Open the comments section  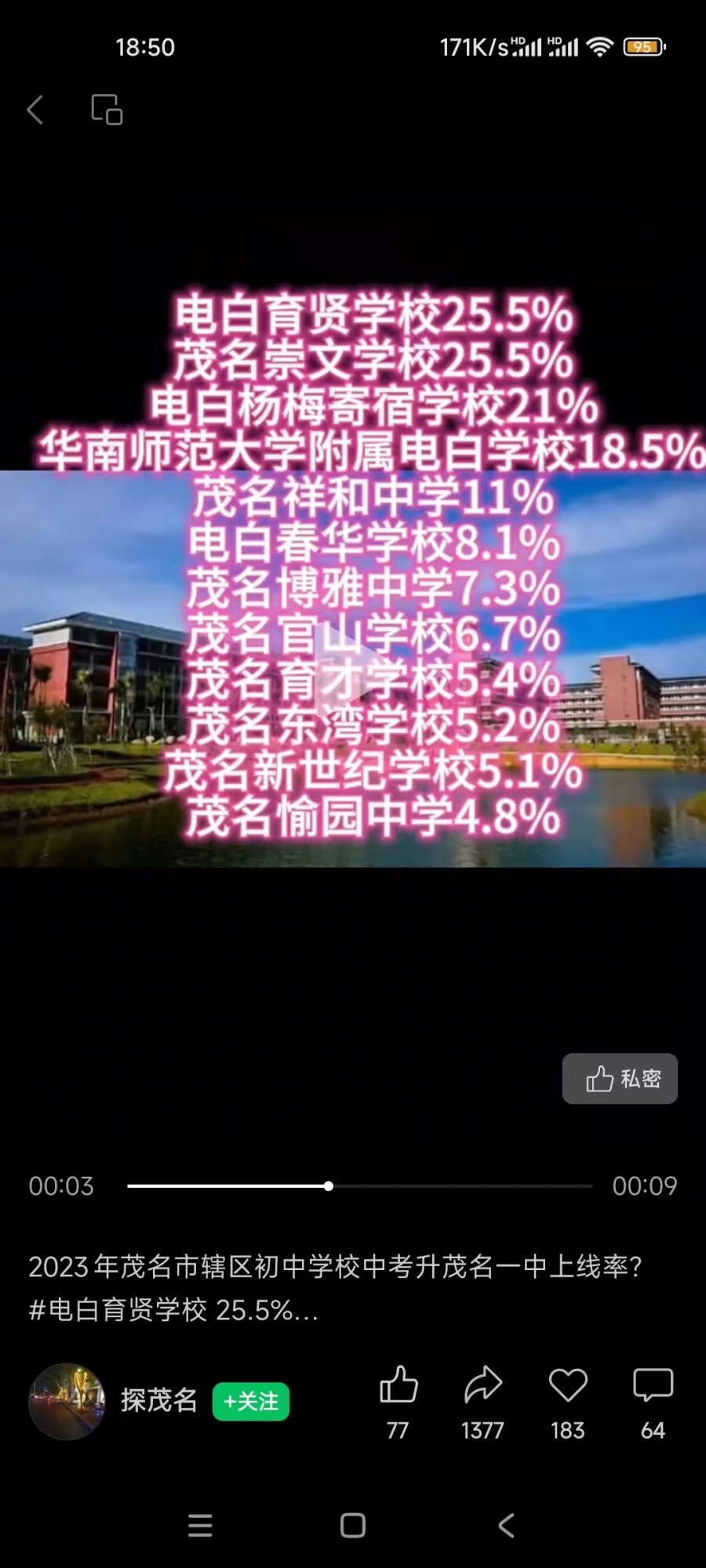[653, 1385]
